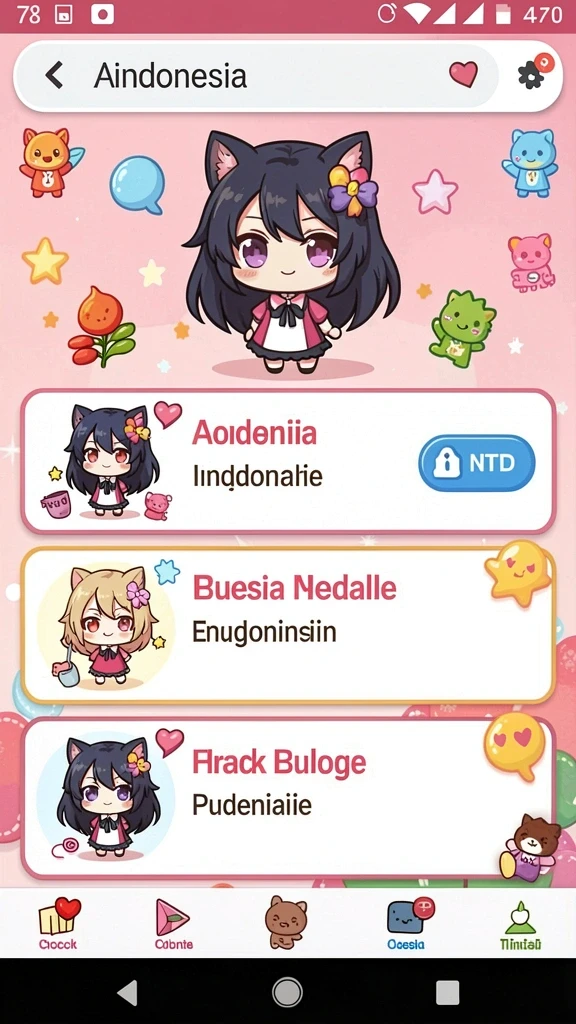Go back using the header arrow
Screen dimensions: 576x1024
coord(54,76)
